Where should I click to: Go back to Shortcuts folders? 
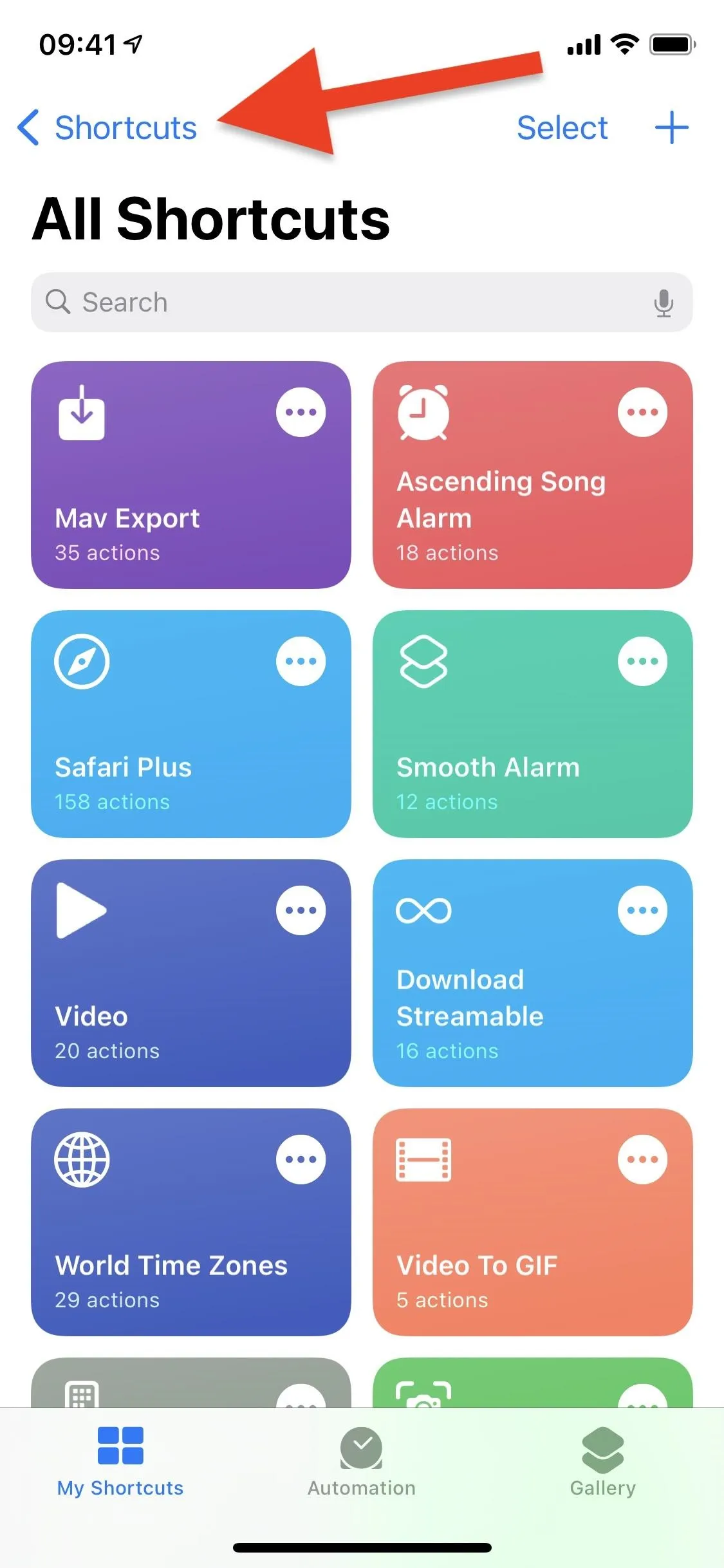click(107, 127)
